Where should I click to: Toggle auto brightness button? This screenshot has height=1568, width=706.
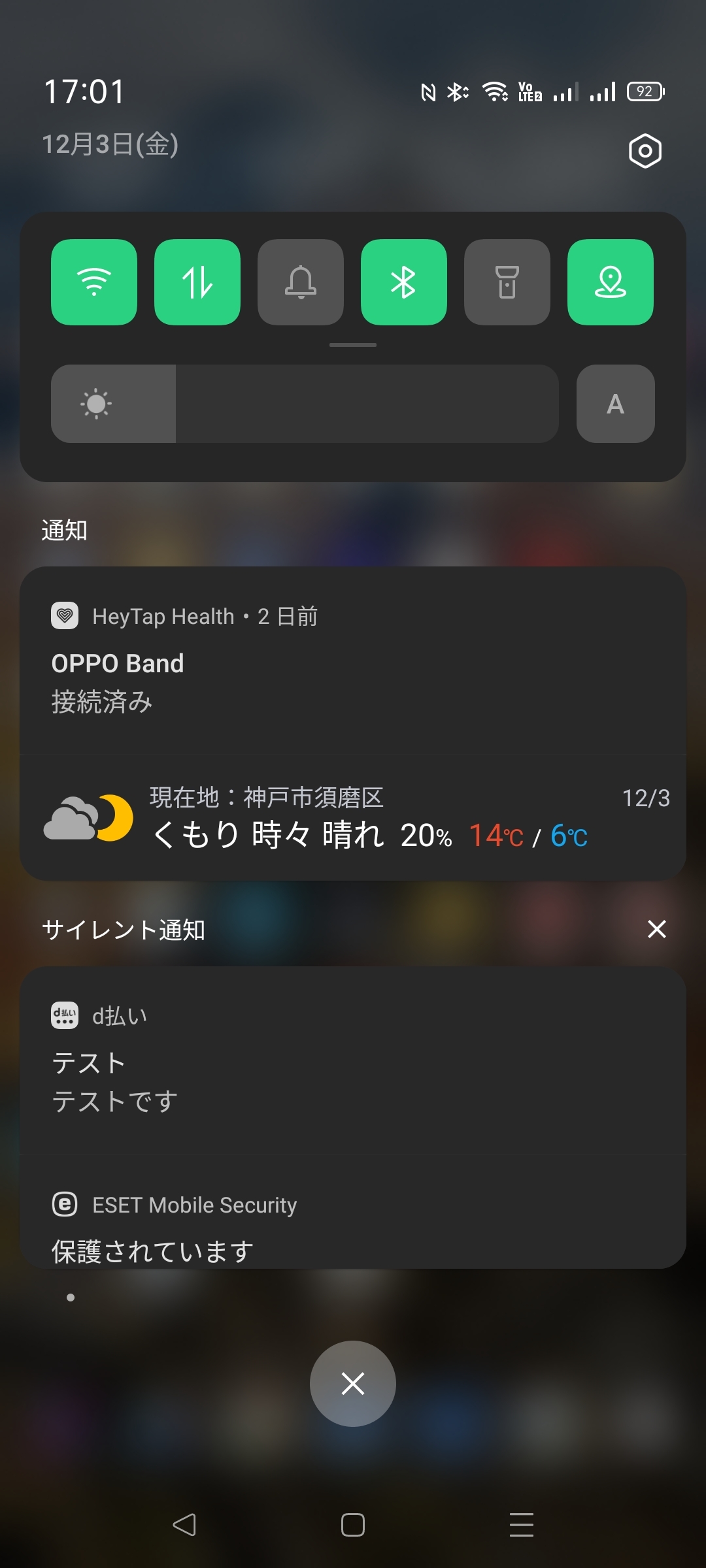coord(615,404)
